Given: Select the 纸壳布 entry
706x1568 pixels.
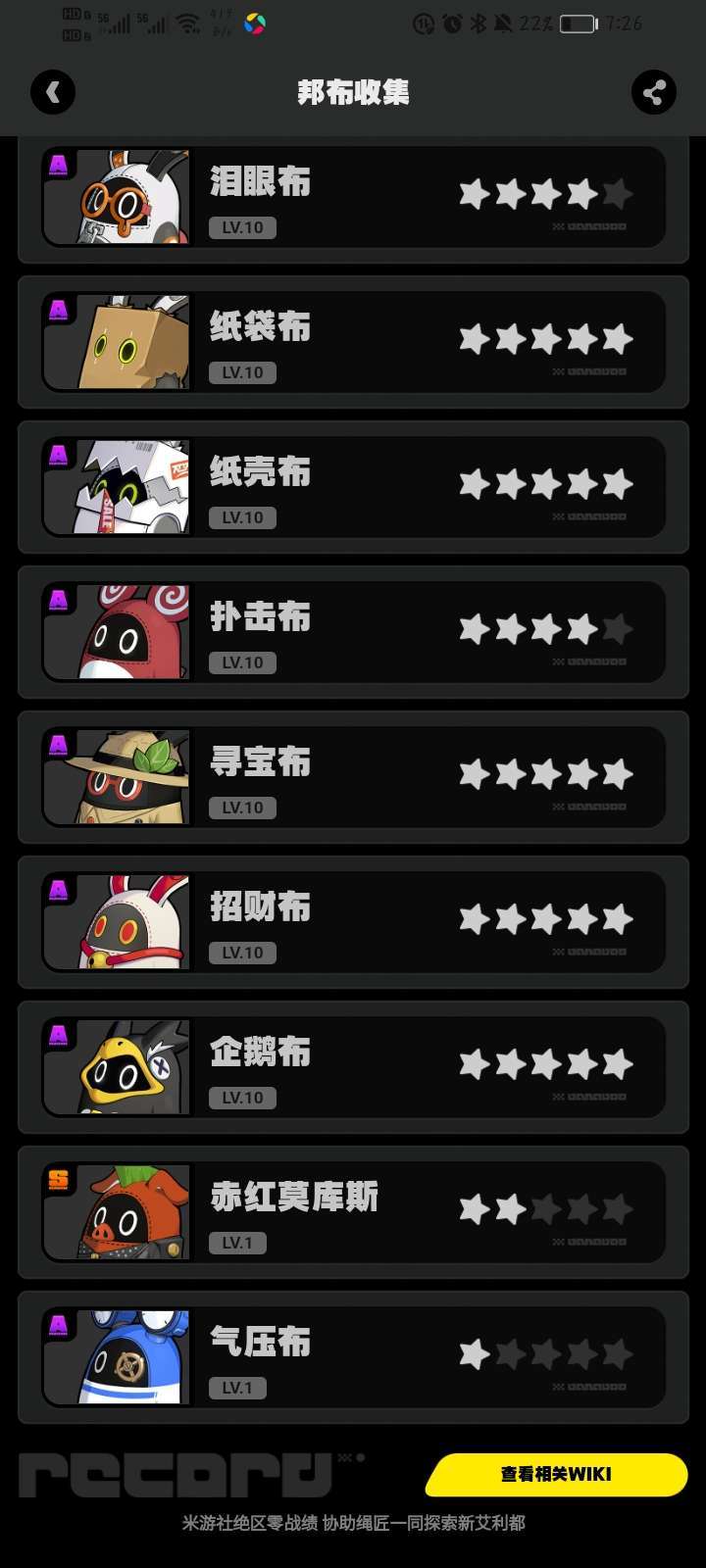Looking at the screenshot, I should click(353, 487).
